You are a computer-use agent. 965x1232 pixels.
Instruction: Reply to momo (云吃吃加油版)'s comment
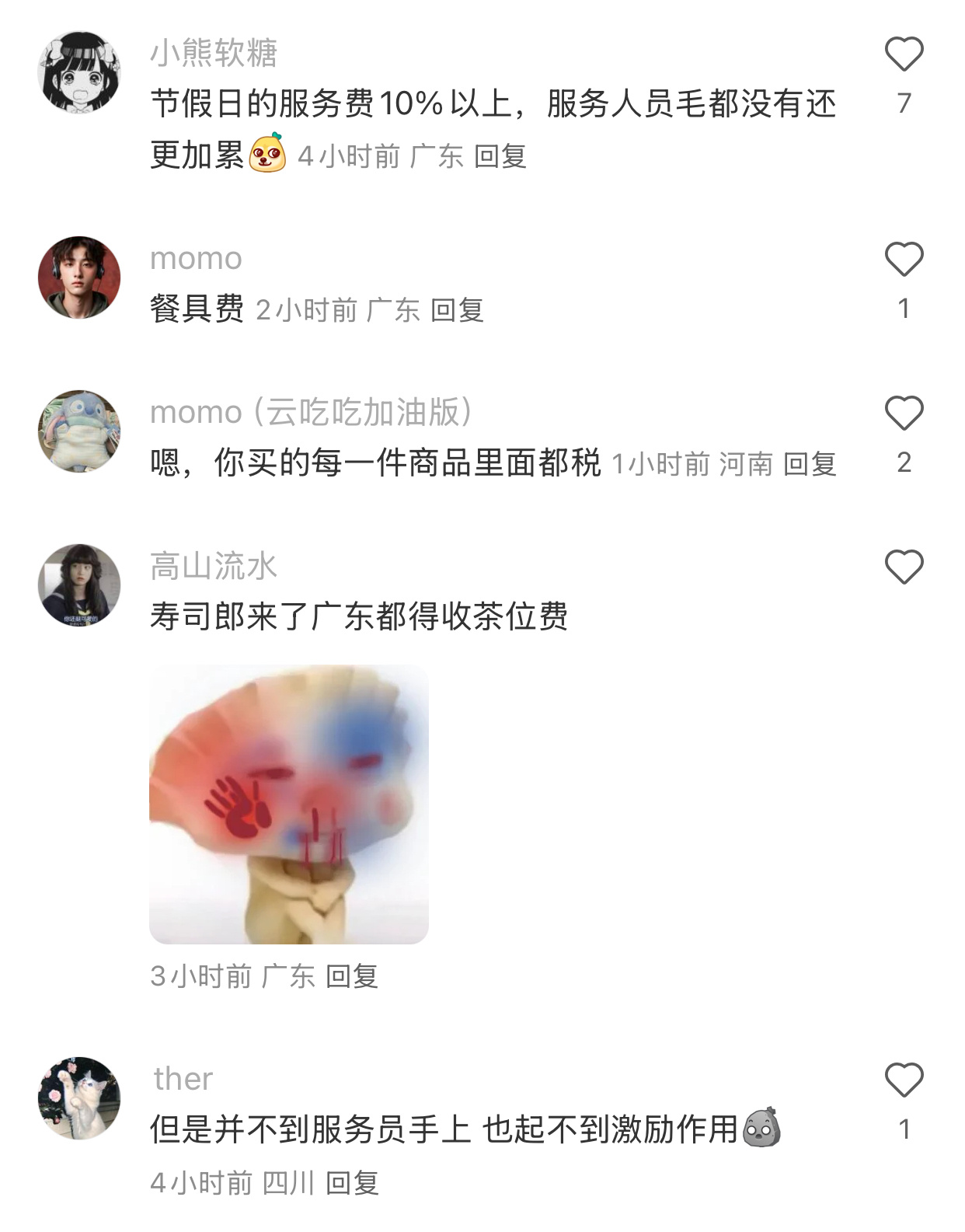click(x=810, y=464)
